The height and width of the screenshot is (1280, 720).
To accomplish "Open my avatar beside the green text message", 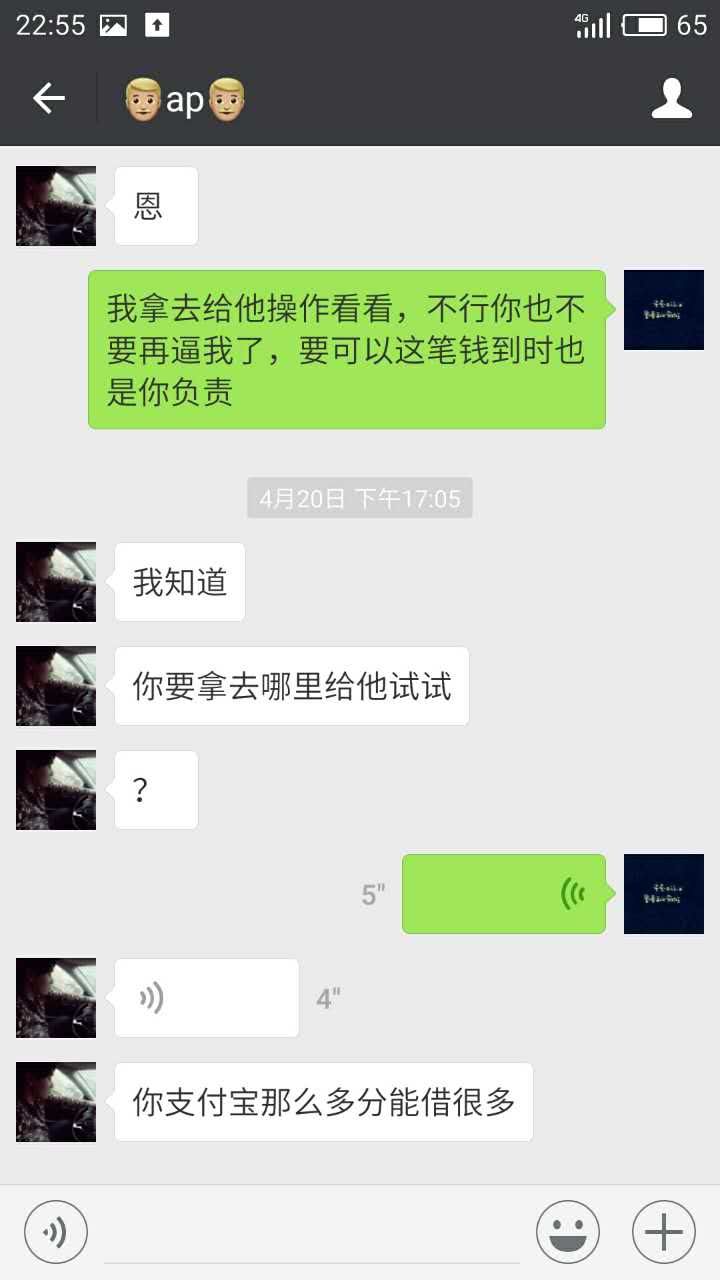I will coord(664,310).
